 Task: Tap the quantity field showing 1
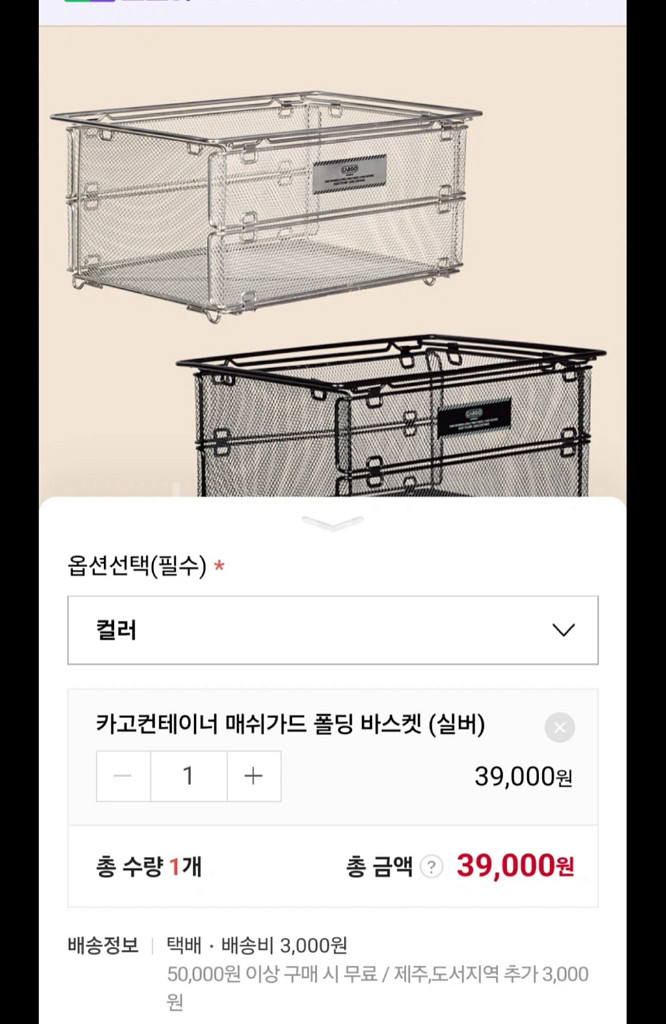[x=188, y=776]
